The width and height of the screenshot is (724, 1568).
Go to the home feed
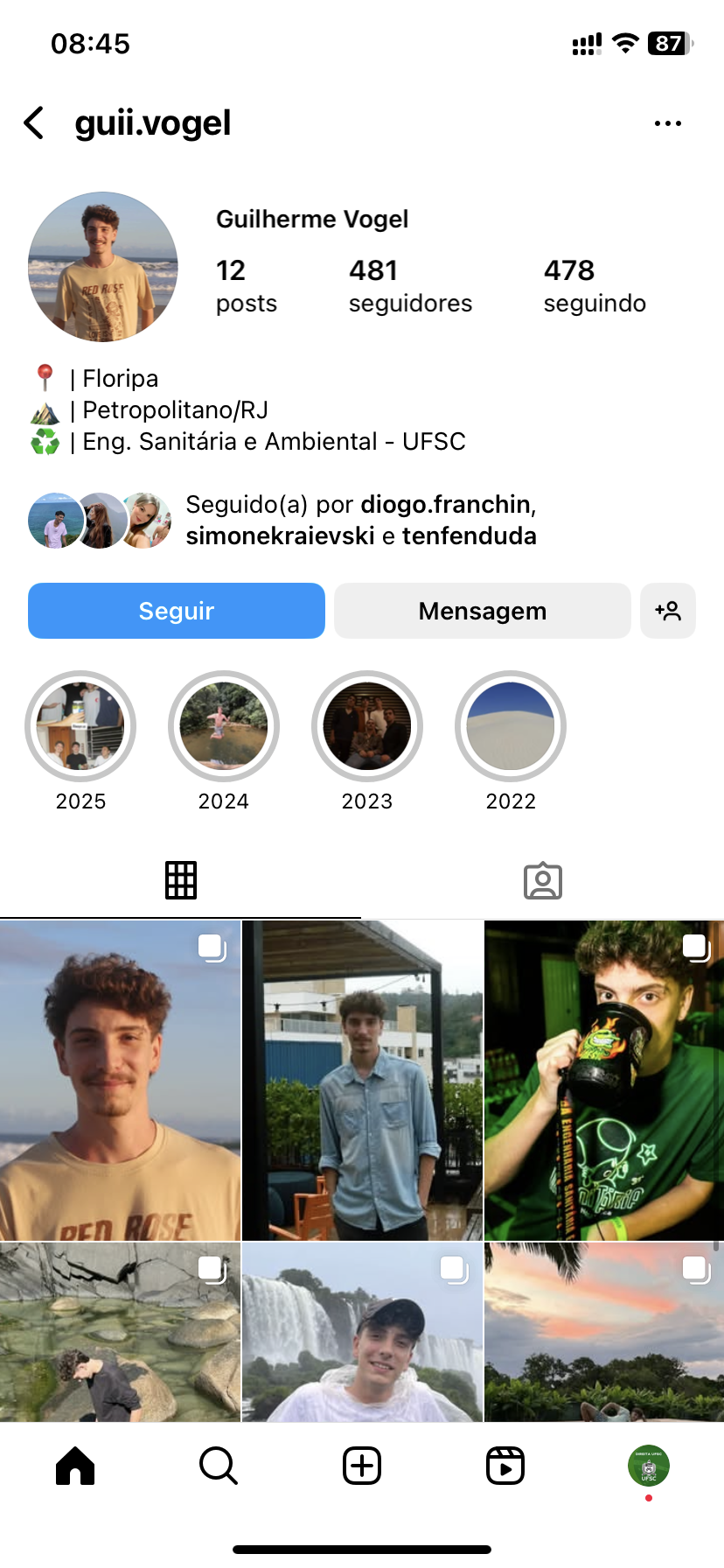pos(75,1466)
